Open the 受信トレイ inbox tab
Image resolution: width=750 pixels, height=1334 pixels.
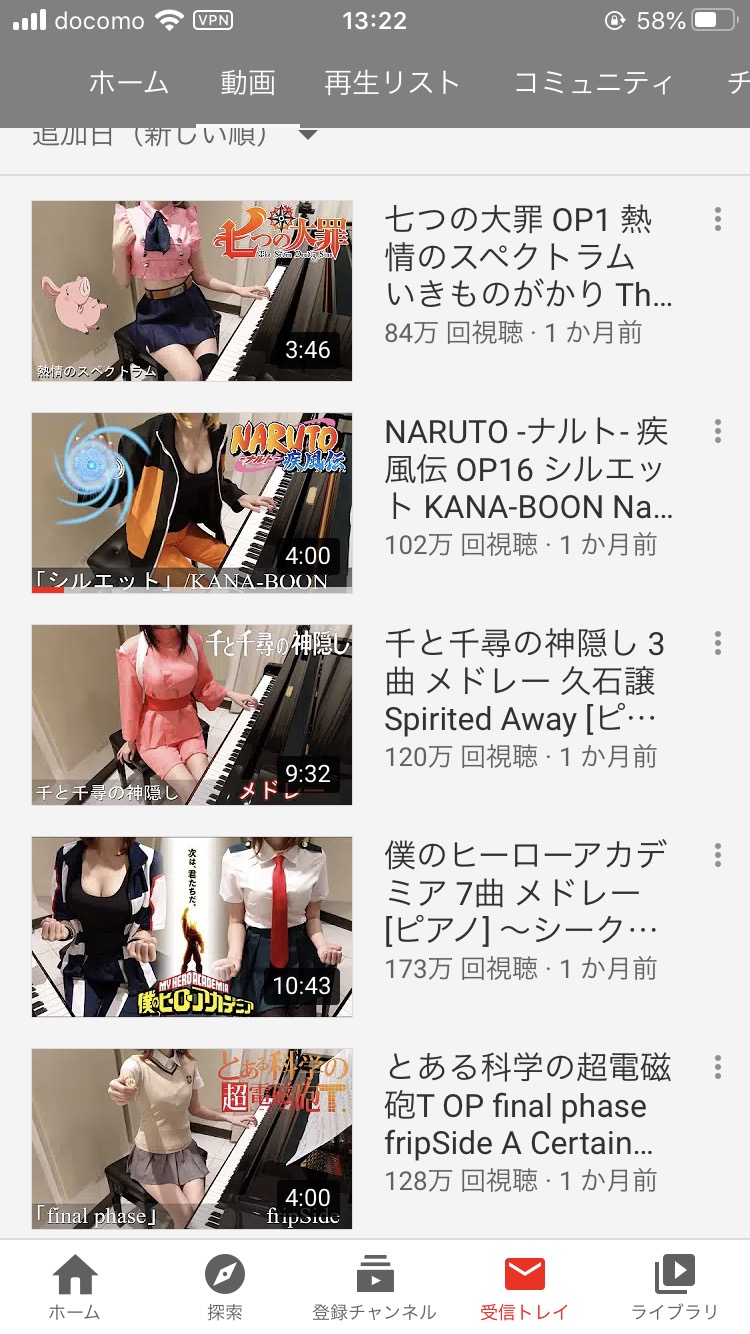pyautogui.click(x=525, y=1288)
